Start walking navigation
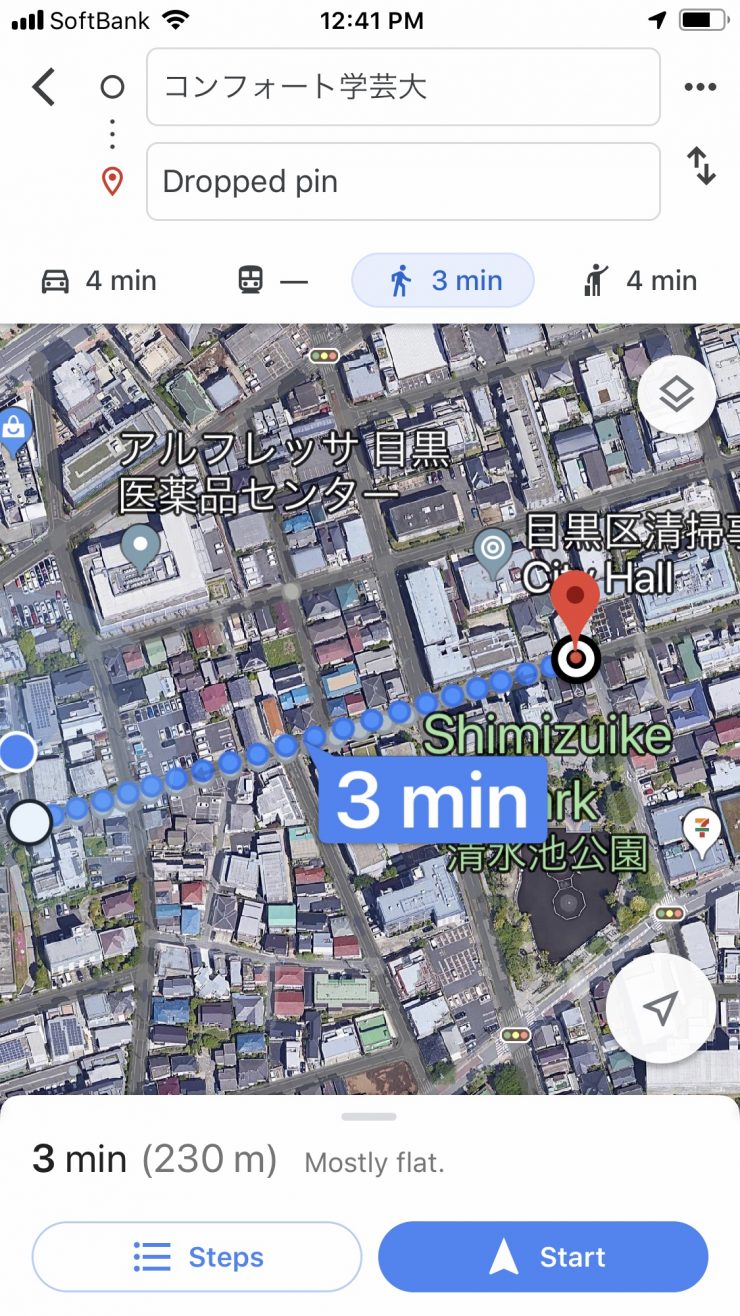The width and height of the screenshot is (740, 1316). point(543,1257)
